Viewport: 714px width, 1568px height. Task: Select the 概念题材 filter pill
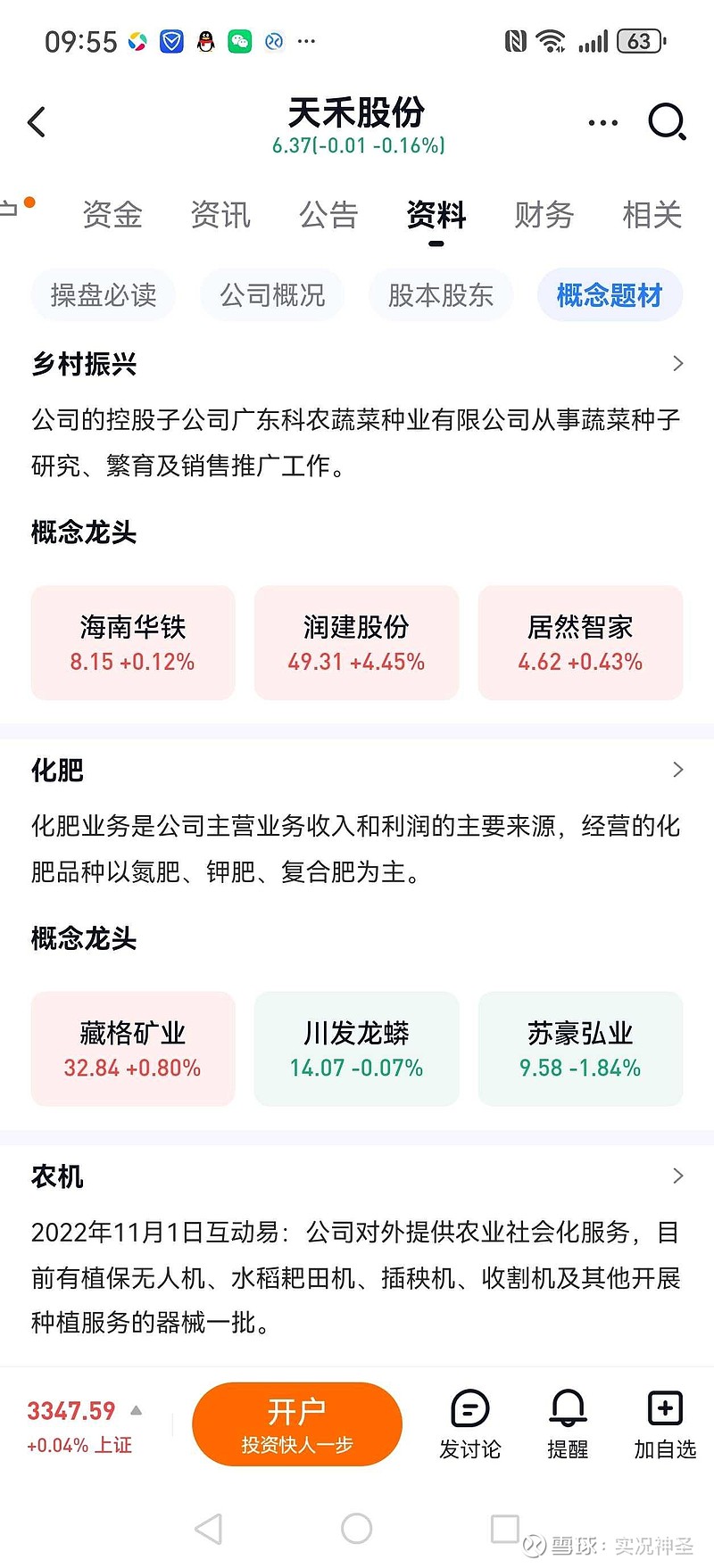(x=609, y=294)
